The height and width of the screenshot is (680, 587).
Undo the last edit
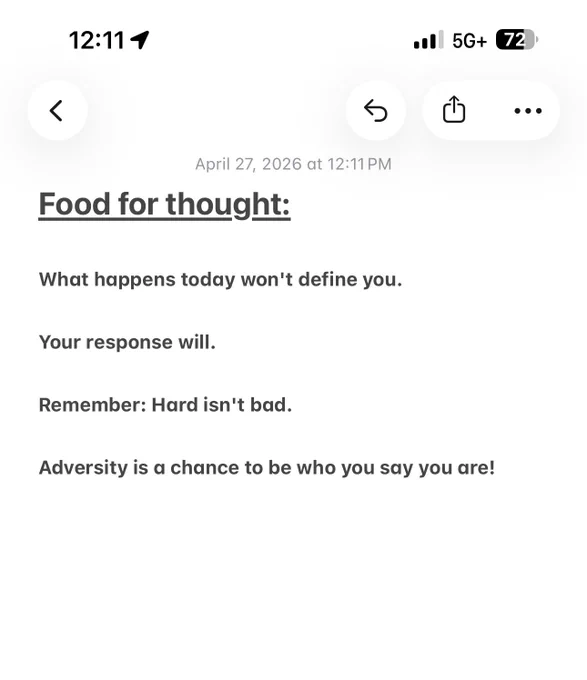(x=375, y=111)
